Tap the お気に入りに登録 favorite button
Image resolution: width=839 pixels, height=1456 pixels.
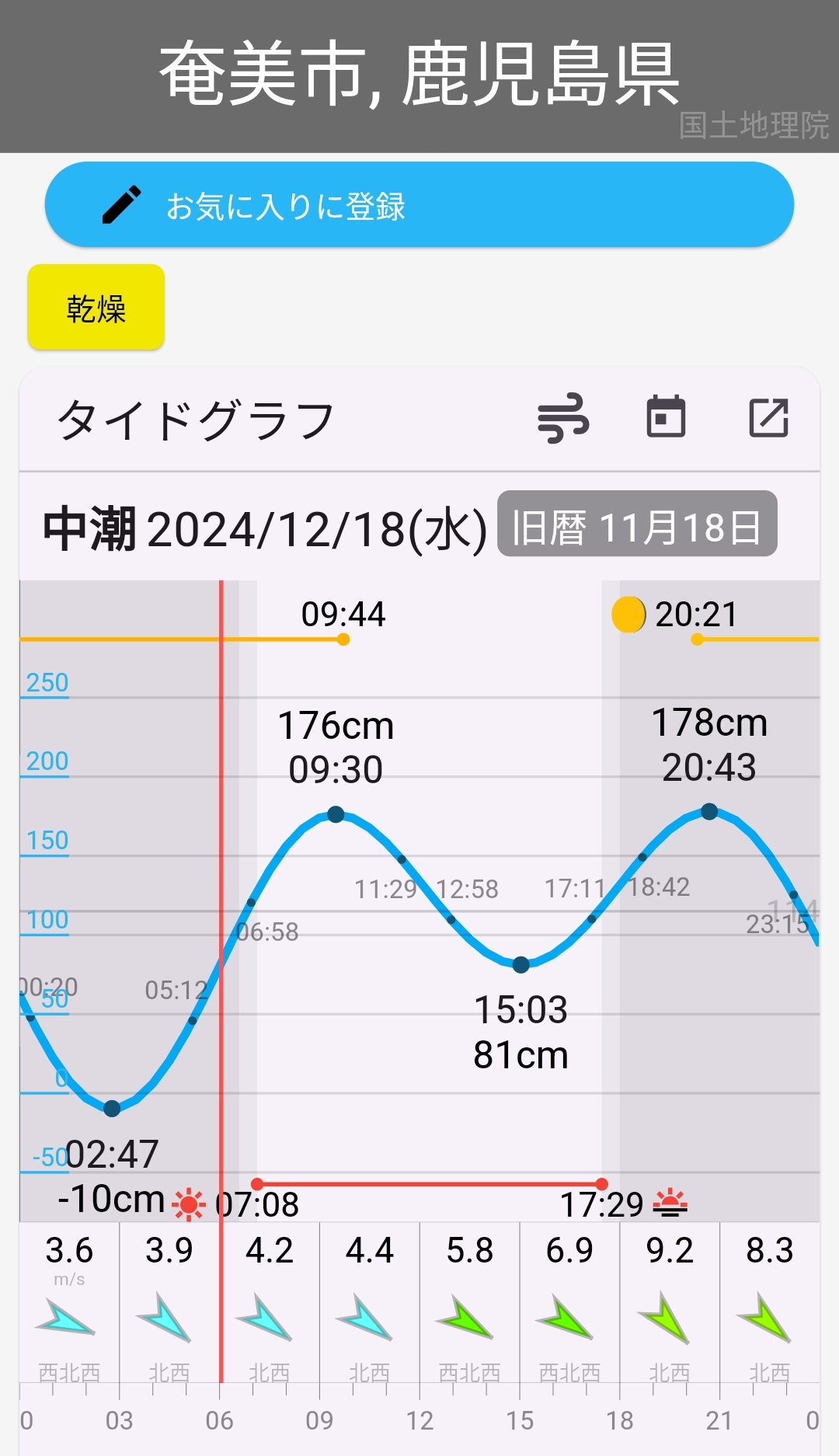point(419,205)
